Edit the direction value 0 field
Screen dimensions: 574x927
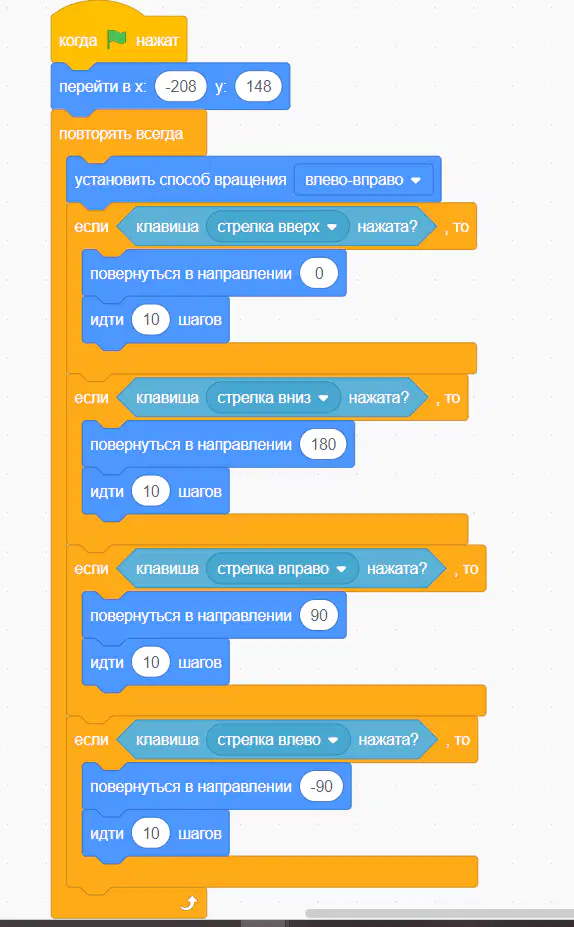pyautogui.click(x=319, y=273)
